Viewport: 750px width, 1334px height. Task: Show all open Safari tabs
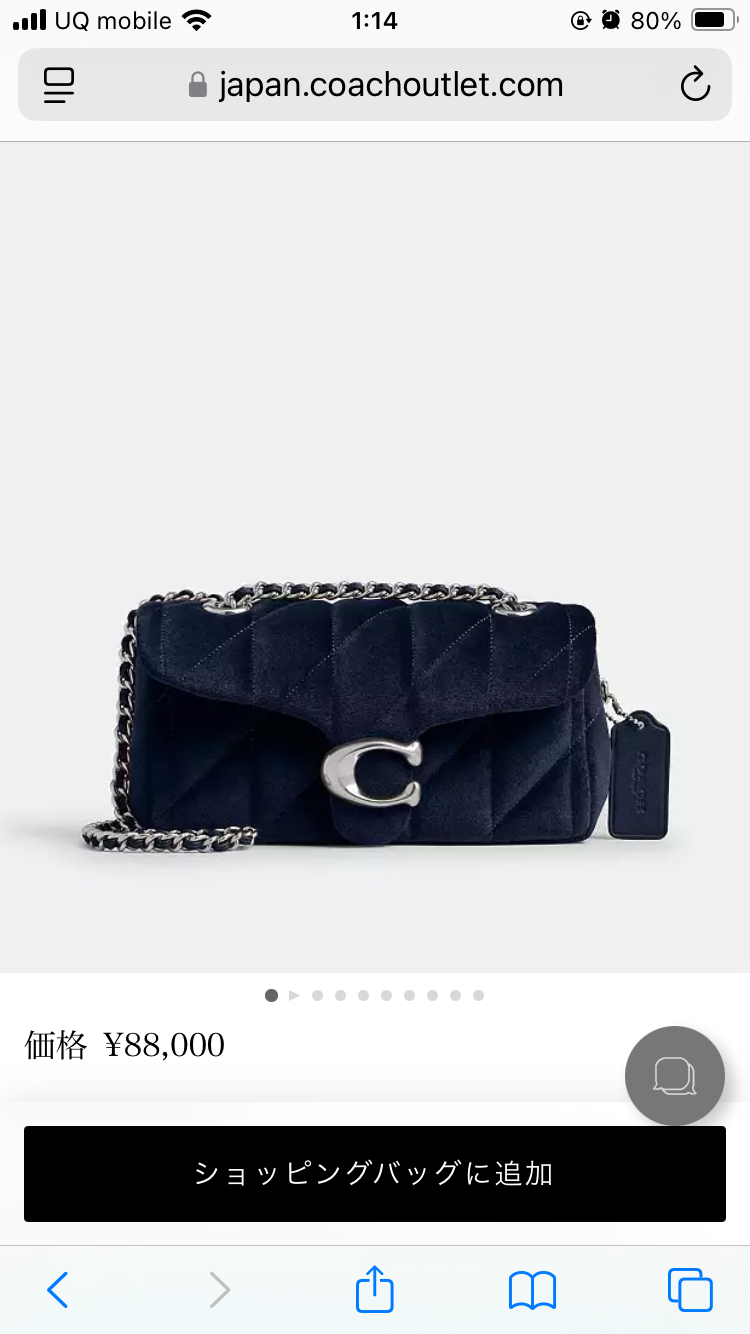690,1290
